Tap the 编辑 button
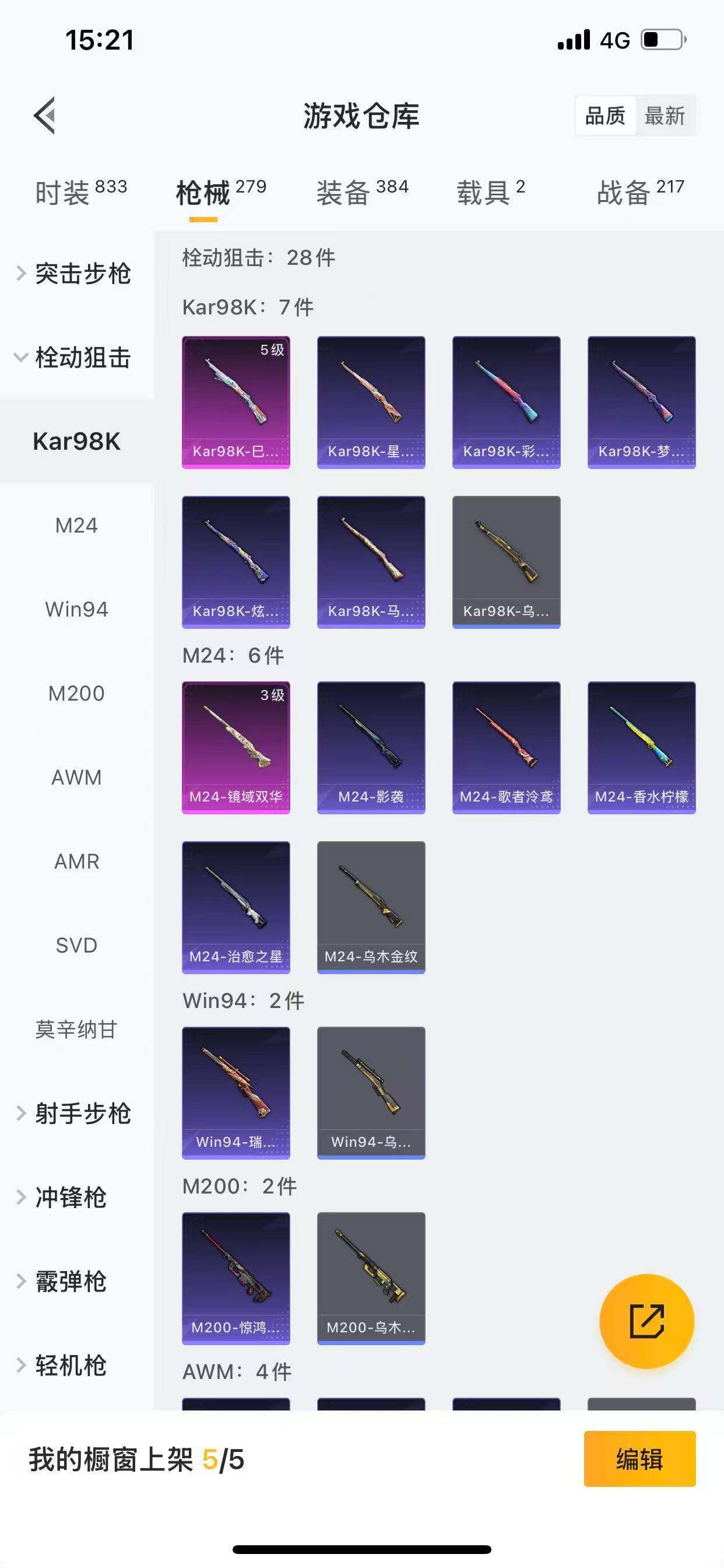This screenshot has width=724, height=1568. (x=639, y=1459)
